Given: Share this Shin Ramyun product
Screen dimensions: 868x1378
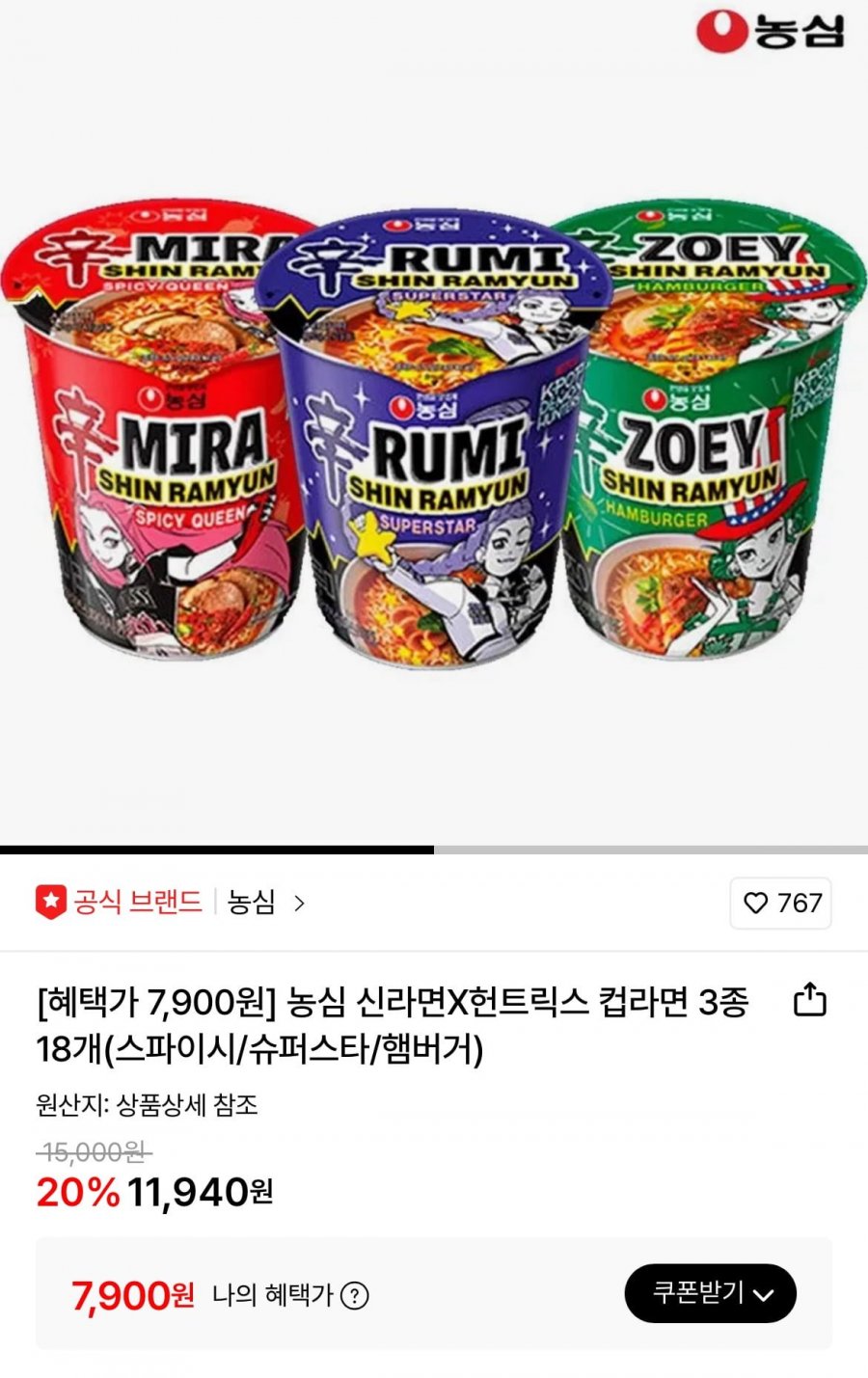Looking at the screenshot, I should point(809,1001).
